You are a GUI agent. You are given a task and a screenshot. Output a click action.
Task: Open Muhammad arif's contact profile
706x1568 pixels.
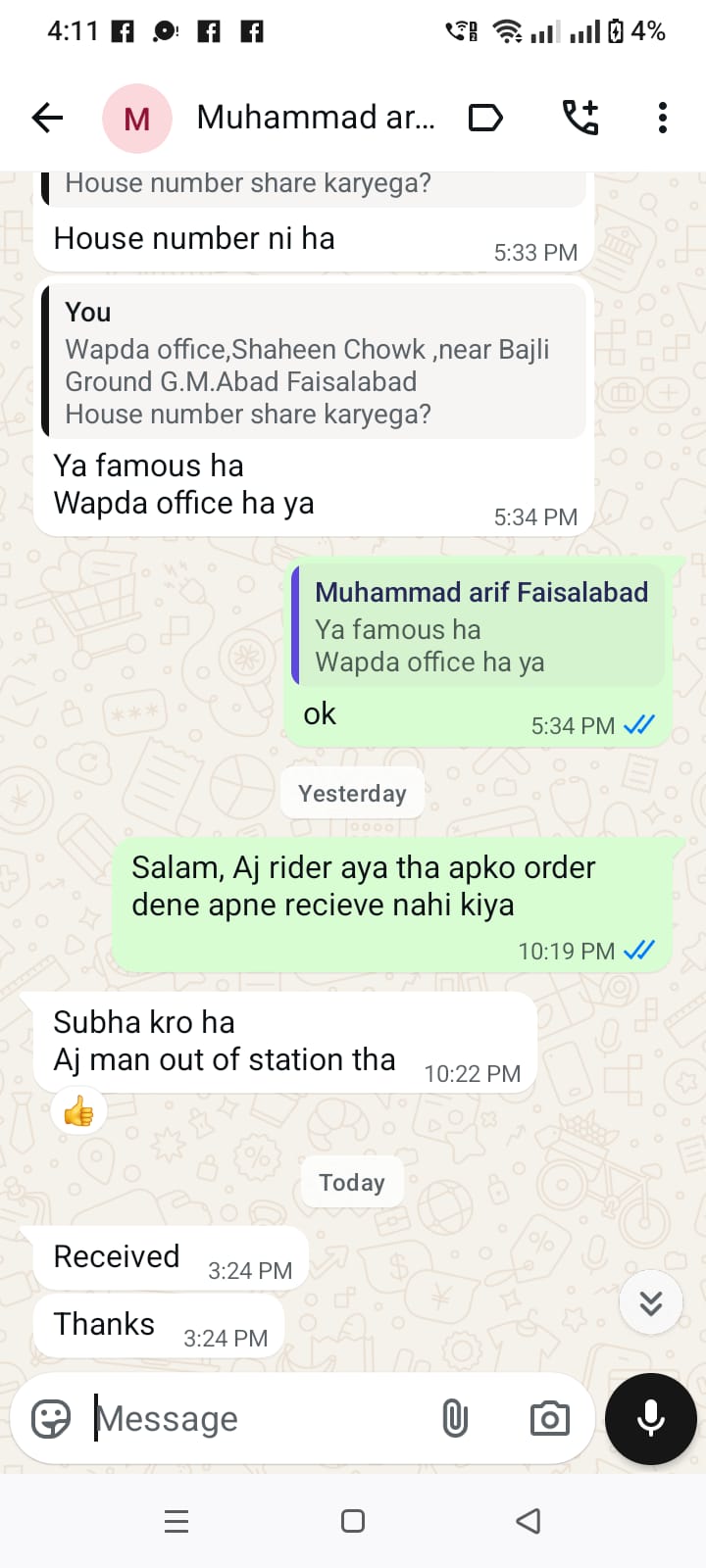(x=314, y=118)
